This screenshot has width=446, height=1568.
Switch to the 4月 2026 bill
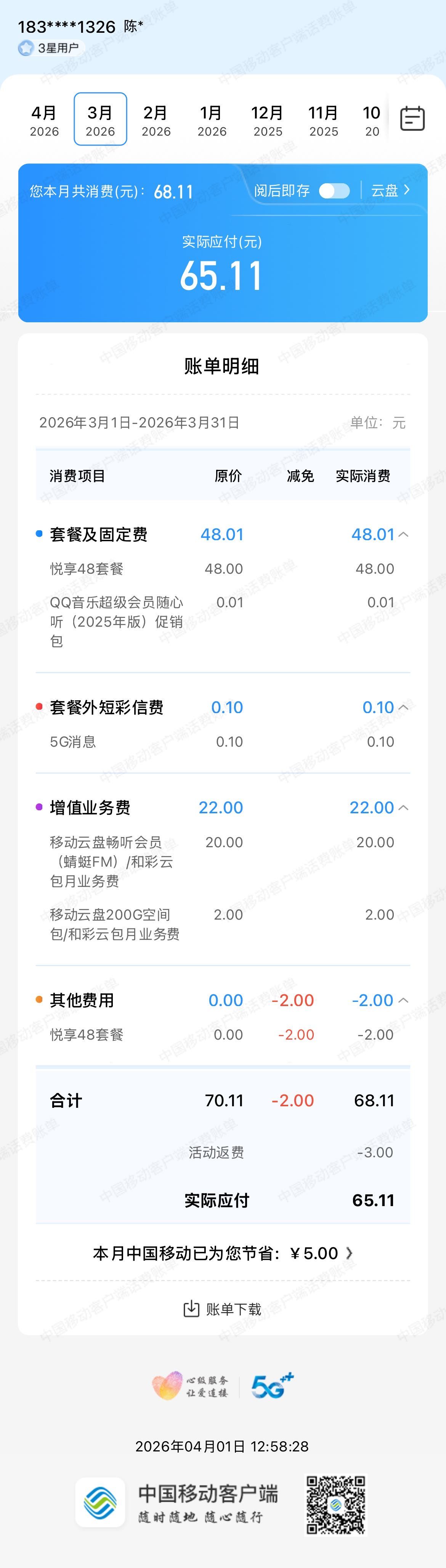[x=44, y=120]
